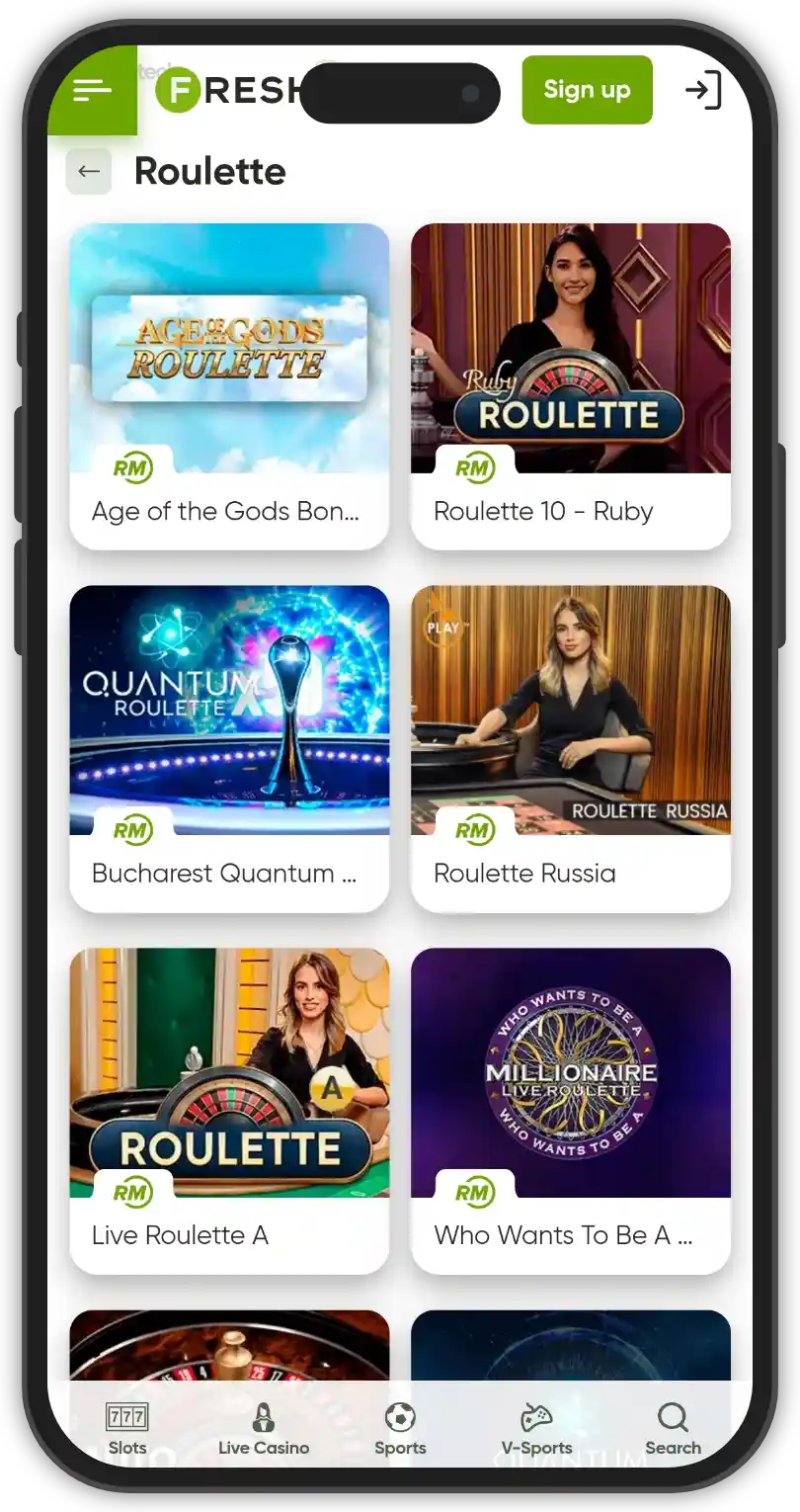Go back from the Roulette page

click(x=89, y=171)
